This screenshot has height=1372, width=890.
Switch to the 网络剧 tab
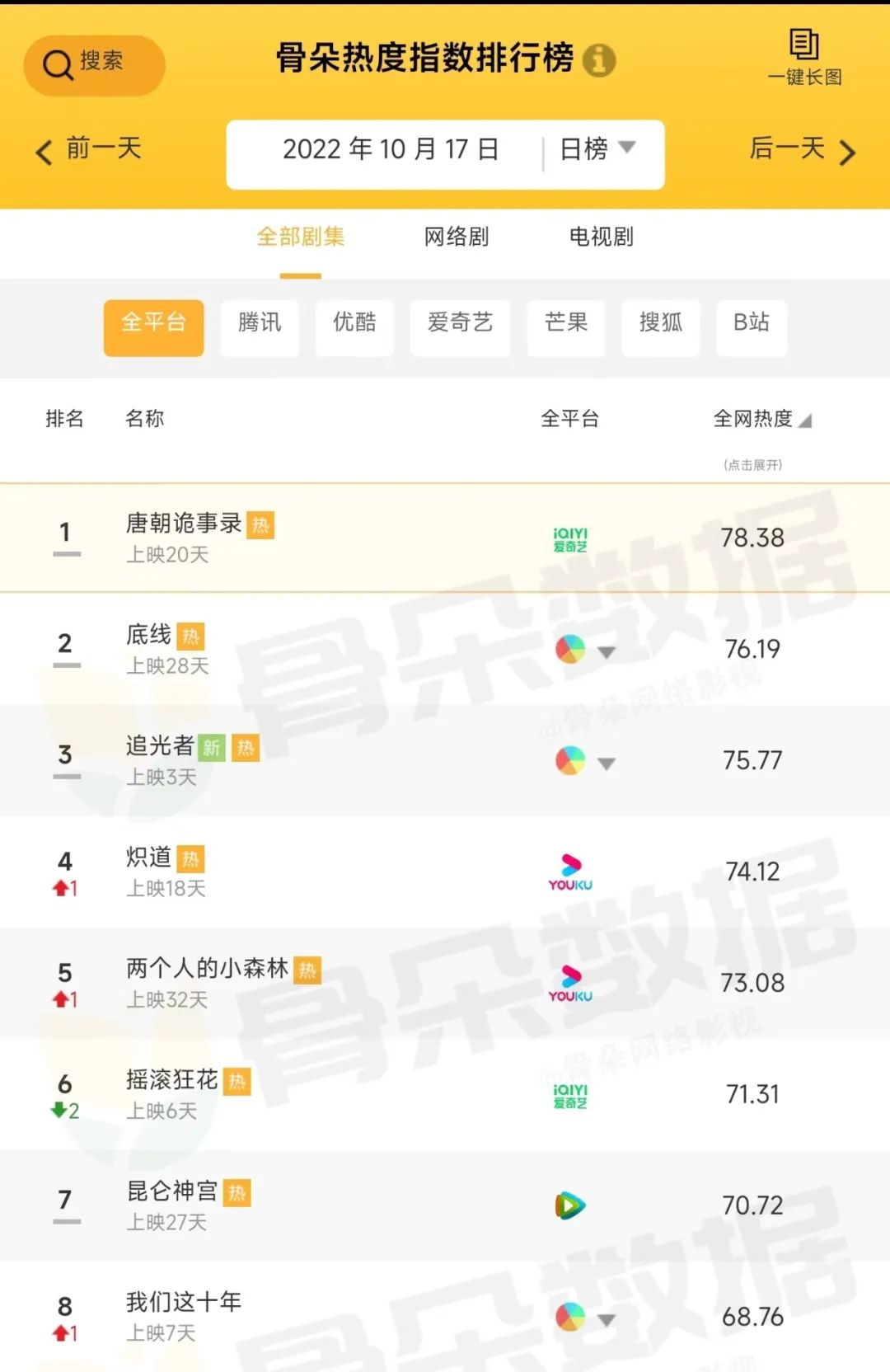point(457,237)
